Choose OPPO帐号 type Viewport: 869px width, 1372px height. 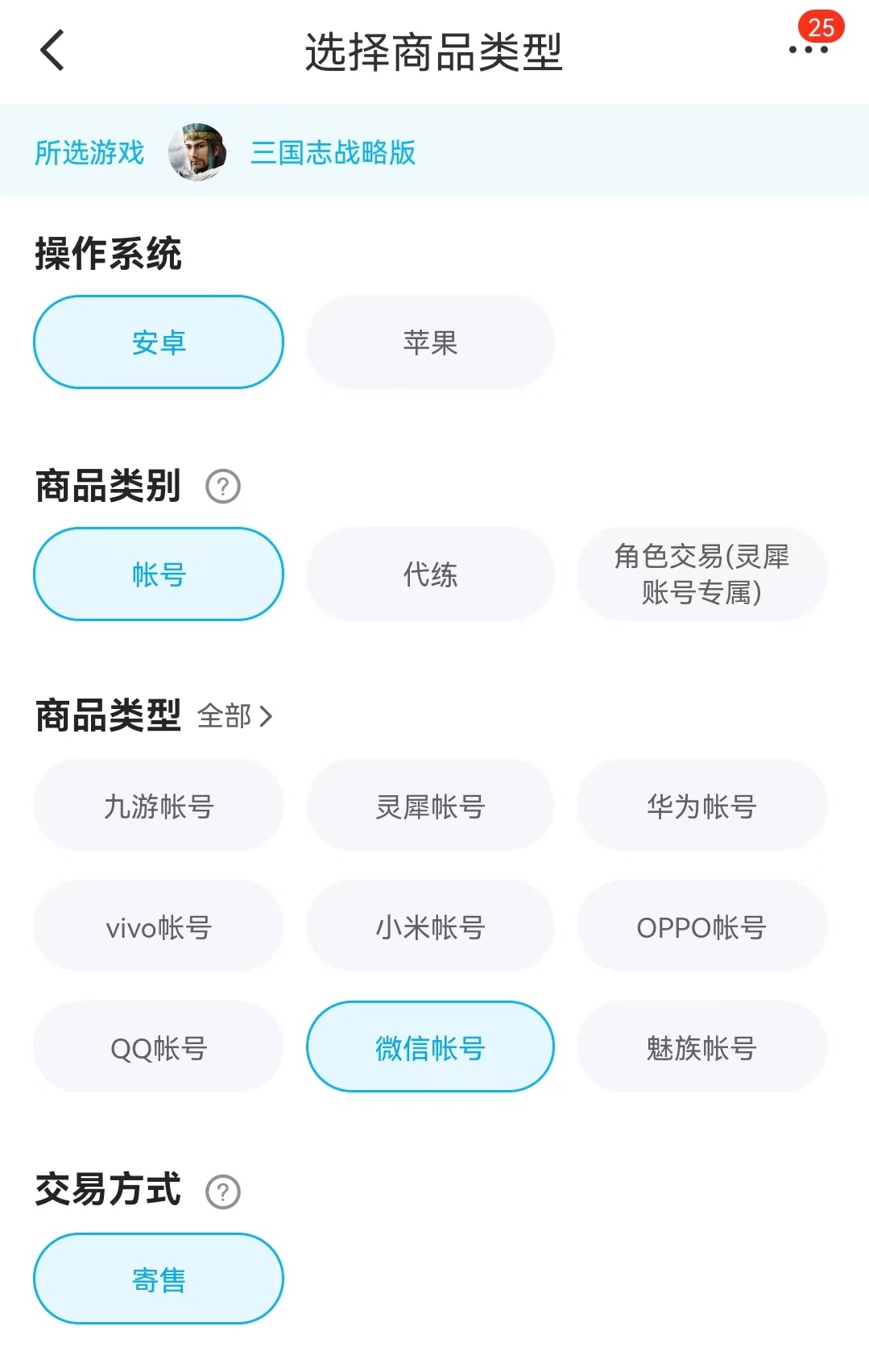point(701,926)
